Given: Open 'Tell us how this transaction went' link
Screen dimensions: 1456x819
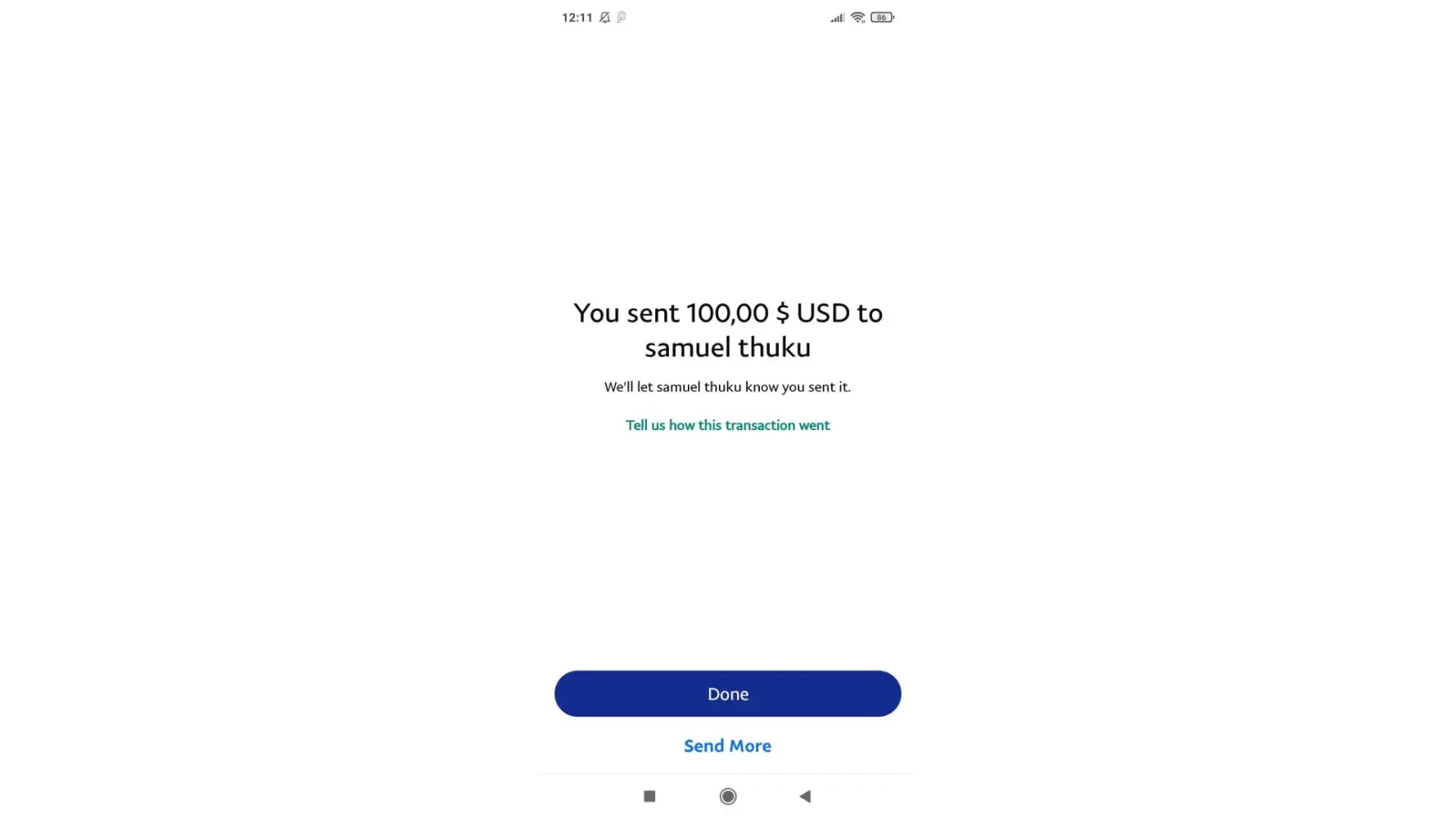Looking at the screenshot, I should click(x=727, y=425).
